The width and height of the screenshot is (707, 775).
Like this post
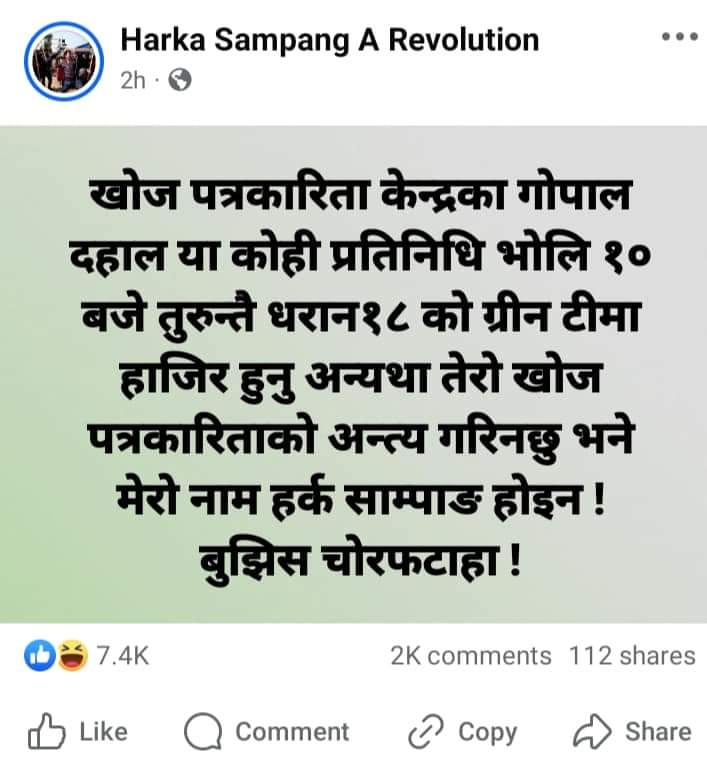[78, 732]
